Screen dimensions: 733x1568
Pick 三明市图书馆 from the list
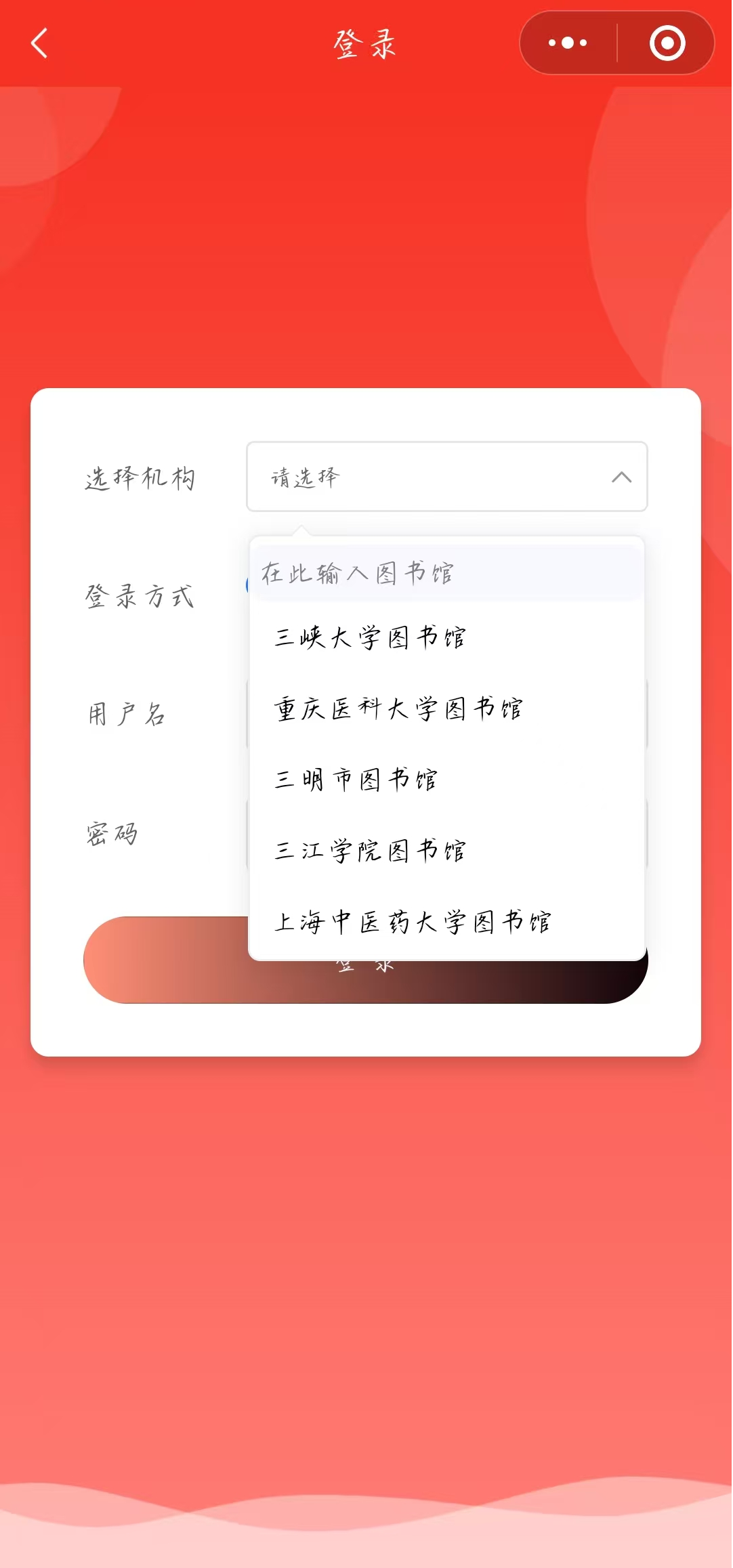(356, 780)
